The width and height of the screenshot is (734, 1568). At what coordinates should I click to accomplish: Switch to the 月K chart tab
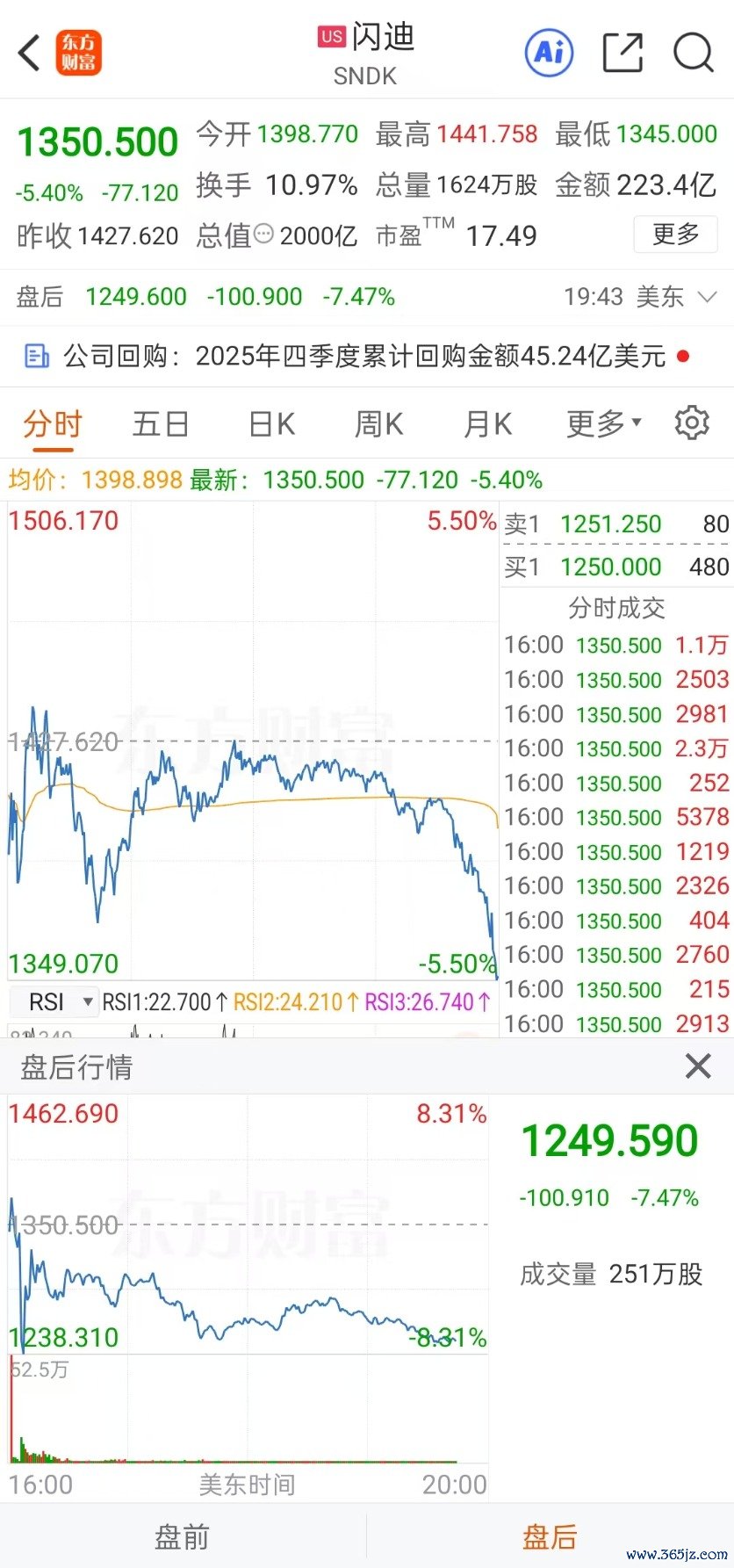point(487,424)
